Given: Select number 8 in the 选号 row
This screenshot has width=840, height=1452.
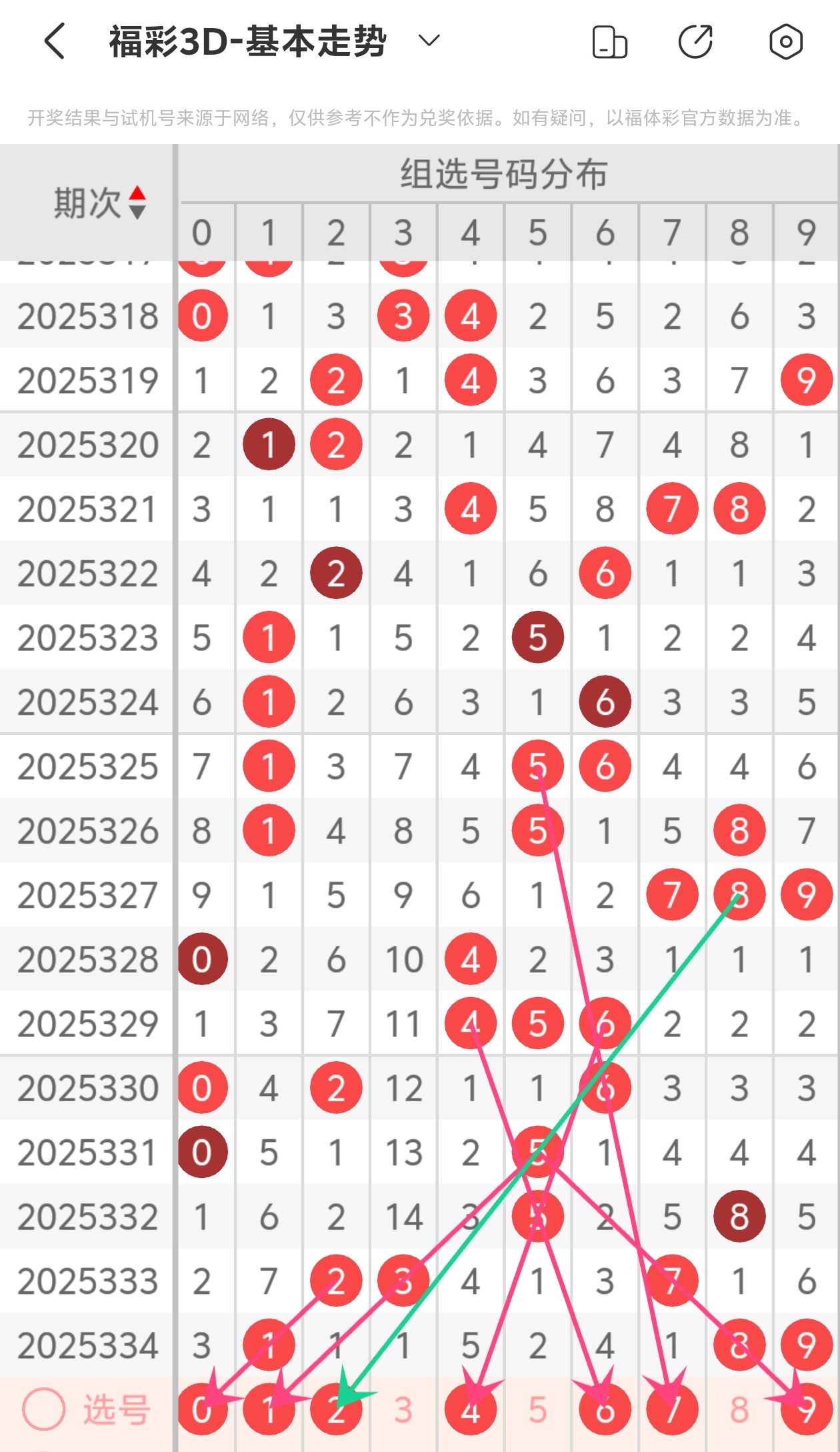Looking at the screenshot, I should click(739, 1410).
